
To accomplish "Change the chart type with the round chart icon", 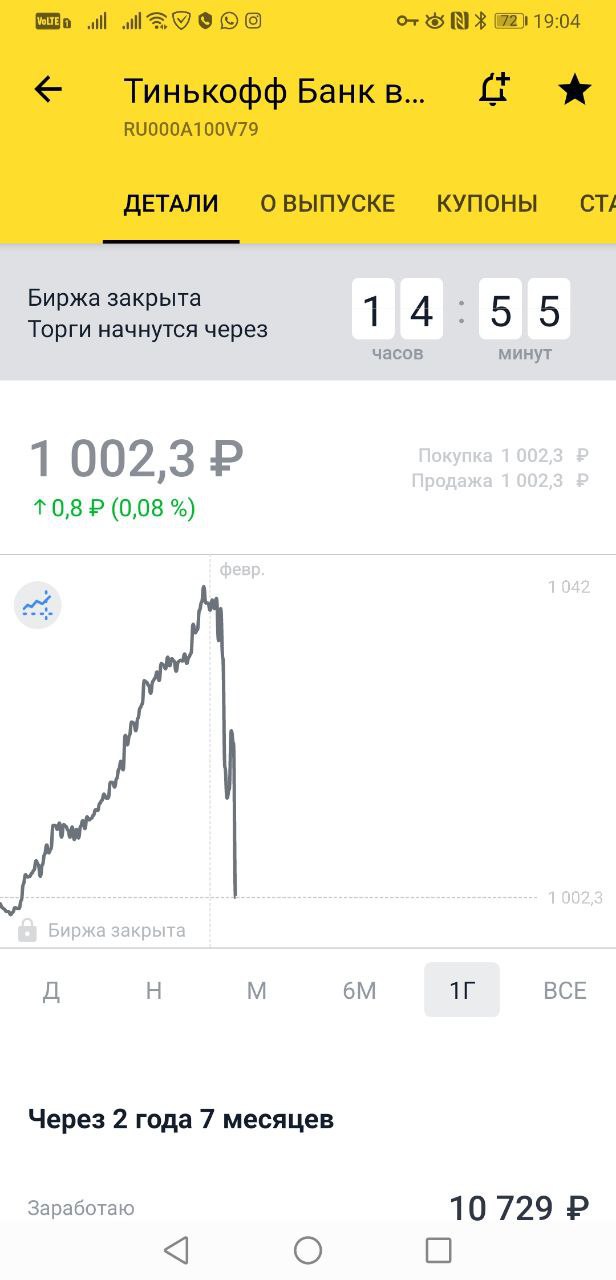I will 38,605.
